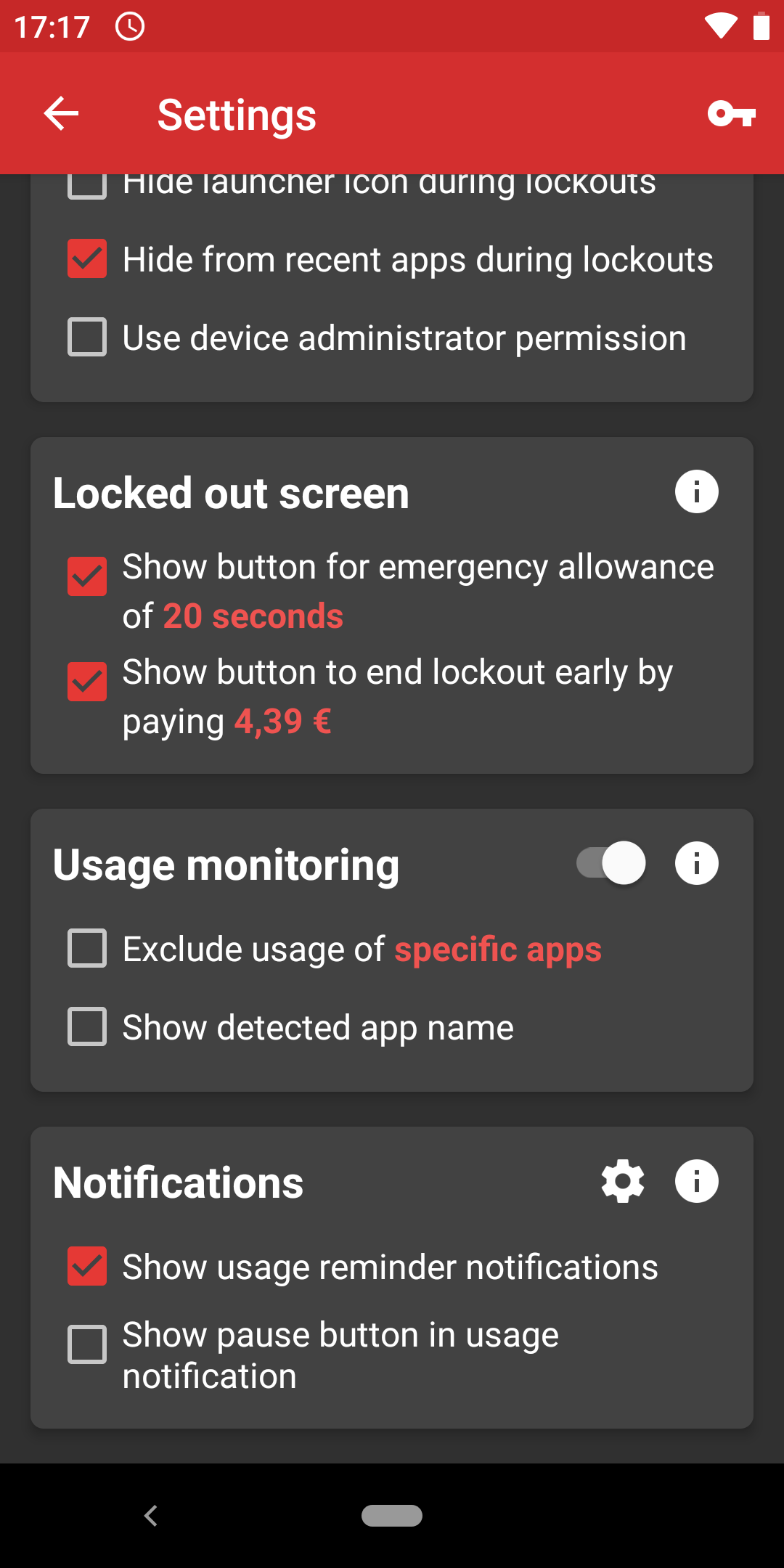Uncheck Hide from recent apps during lockouts

click(87, 258)
